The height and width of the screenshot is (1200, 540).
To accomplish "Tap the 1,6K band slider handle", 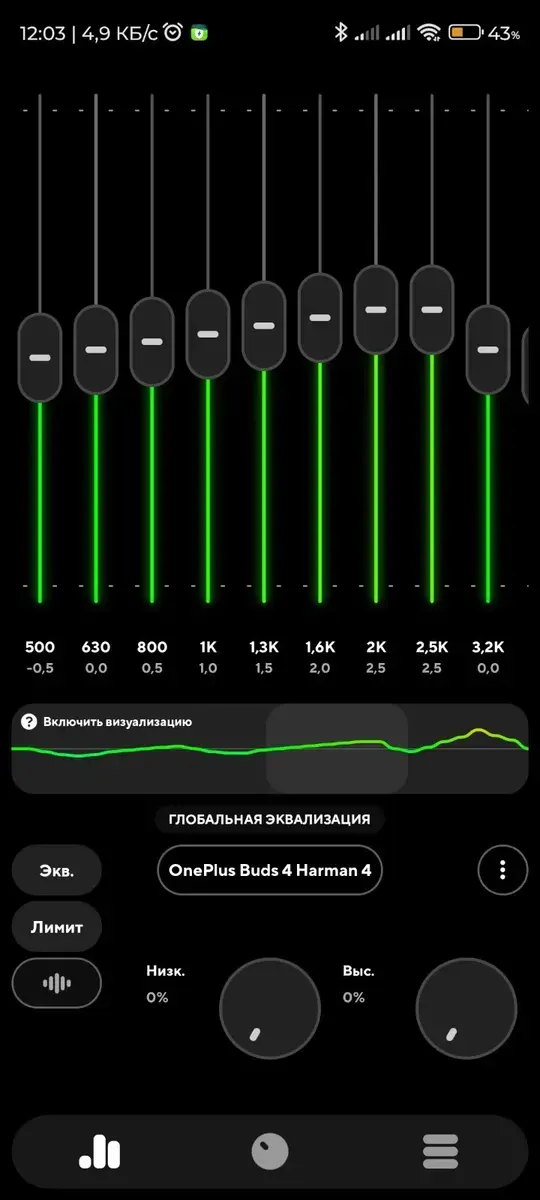I will (x=320, y=317).
